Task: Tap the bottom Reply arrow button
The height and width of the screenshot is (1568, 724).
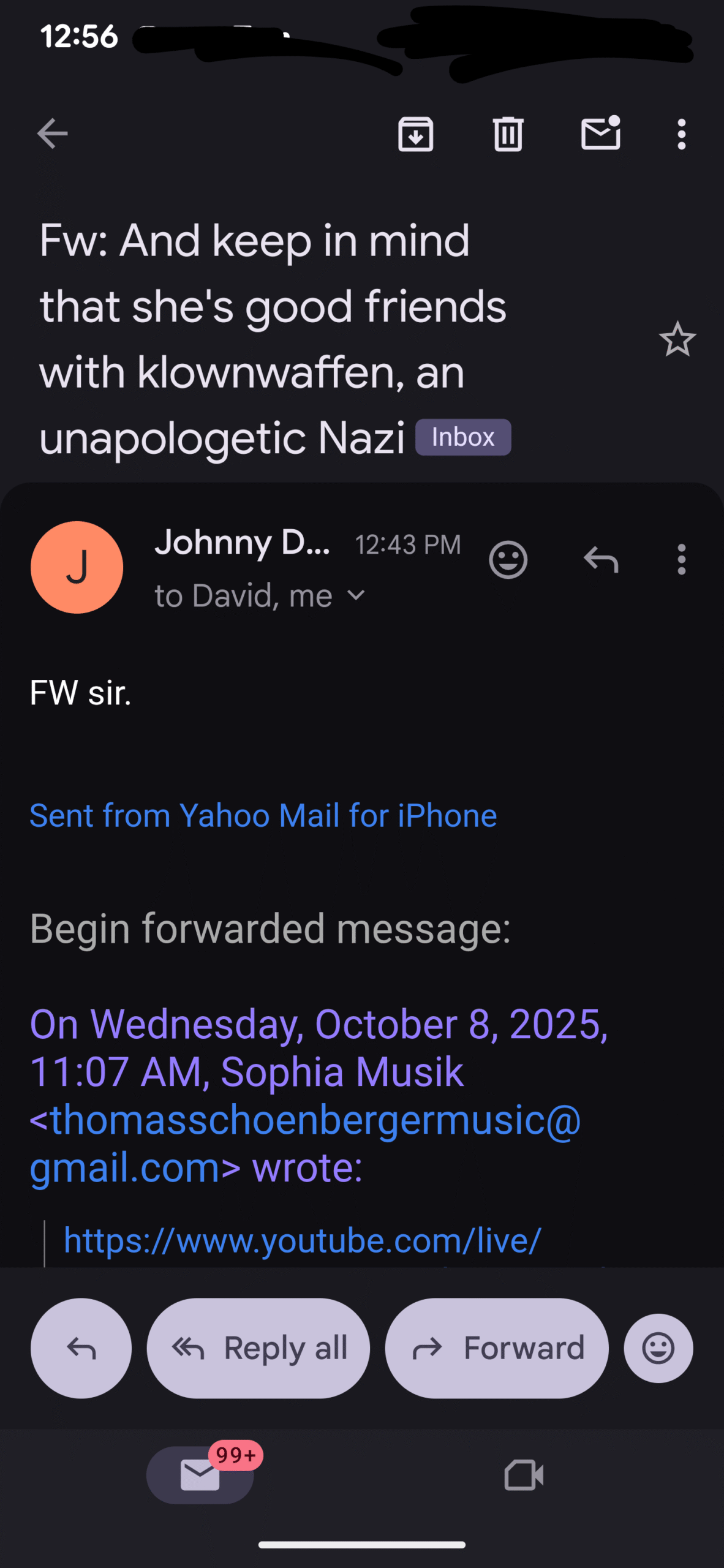Action: (x=81, y=1348)
